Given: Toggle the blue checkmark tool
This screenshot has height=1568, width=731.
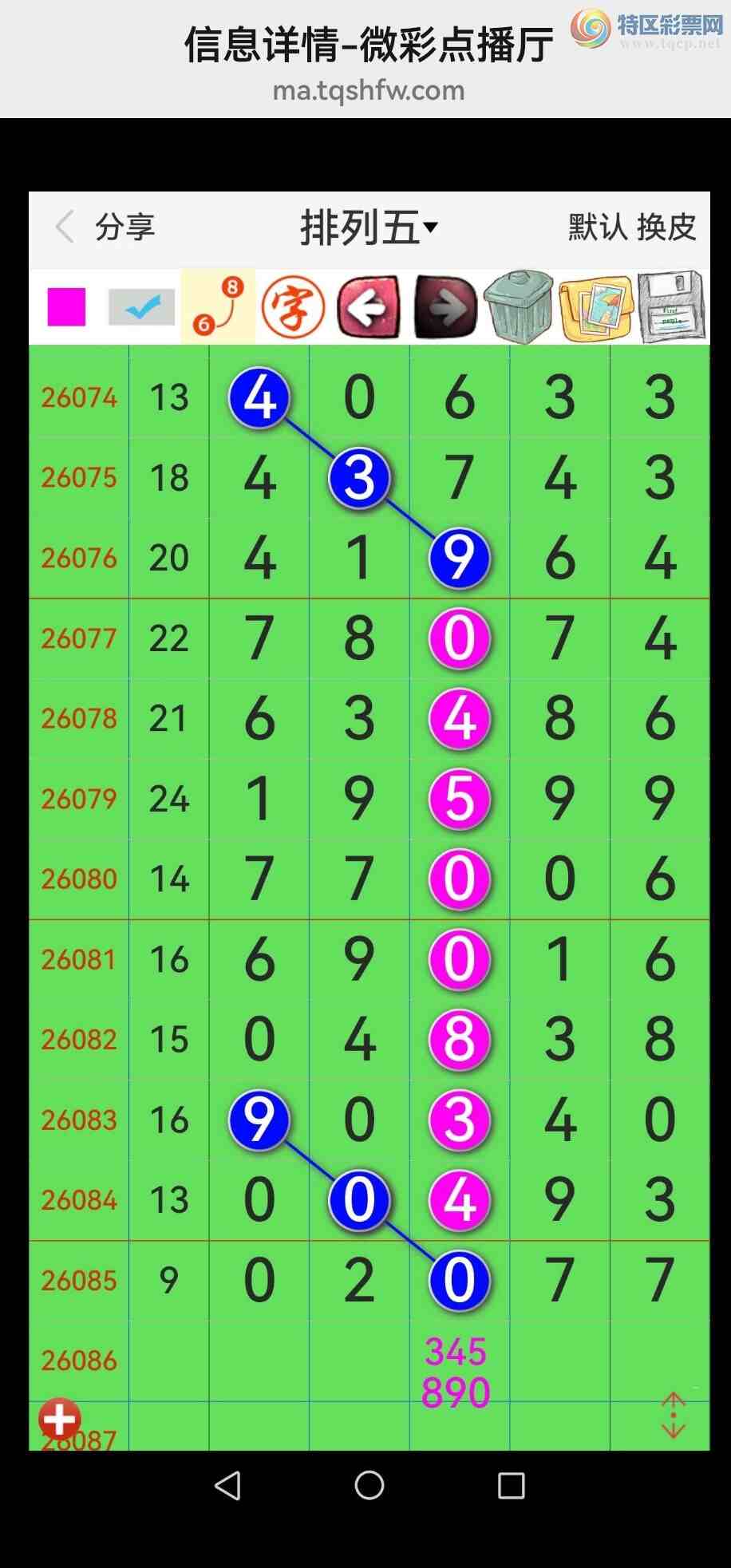Looking at the screenshot, I should pyautogui.click(x=142, y=307).
